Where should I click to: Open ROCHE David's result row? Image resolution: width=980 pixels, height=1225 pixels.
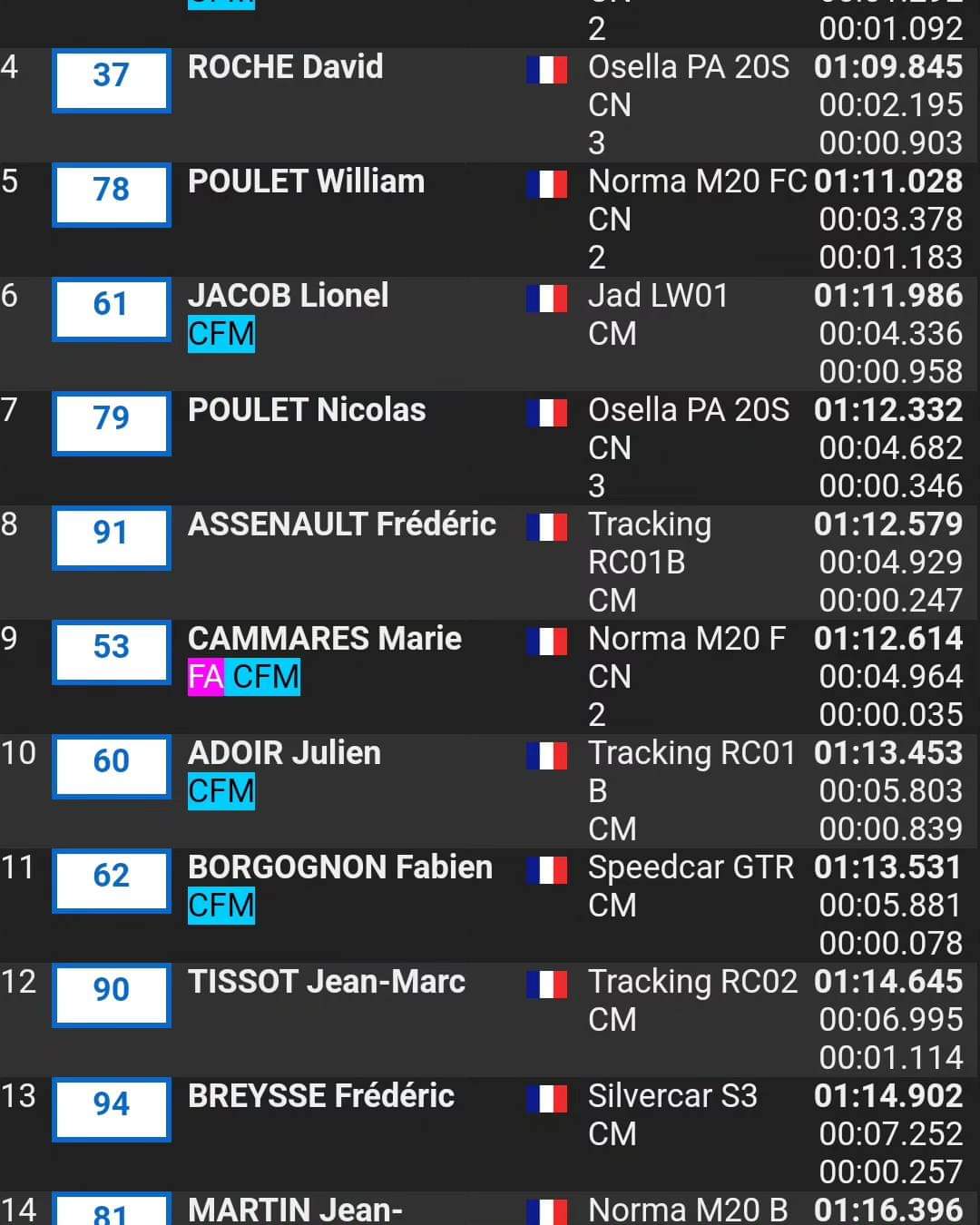click(x=285, y=68)
